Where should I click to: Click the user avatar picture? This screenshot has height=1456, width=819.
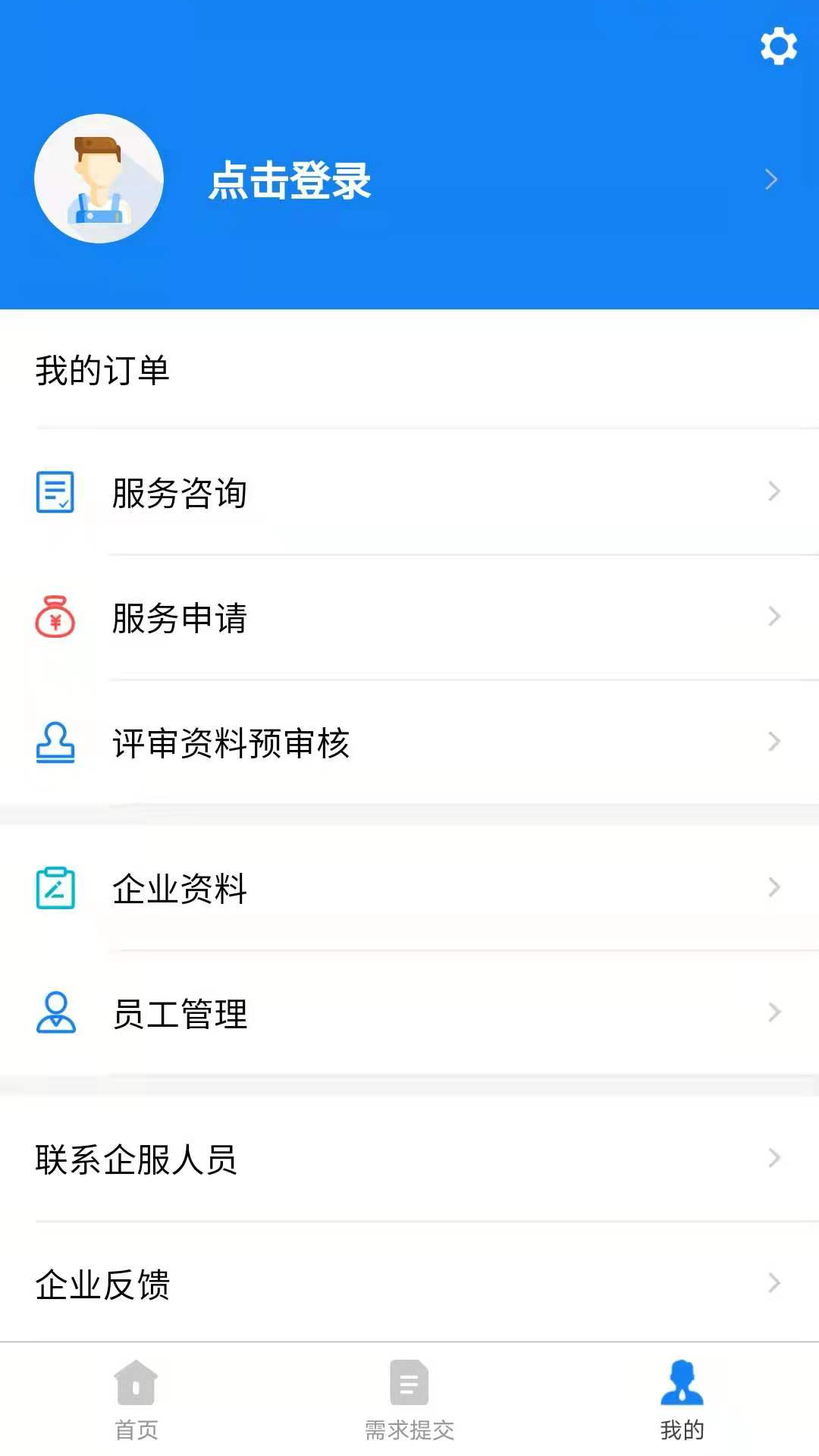[x=98, y=178]
